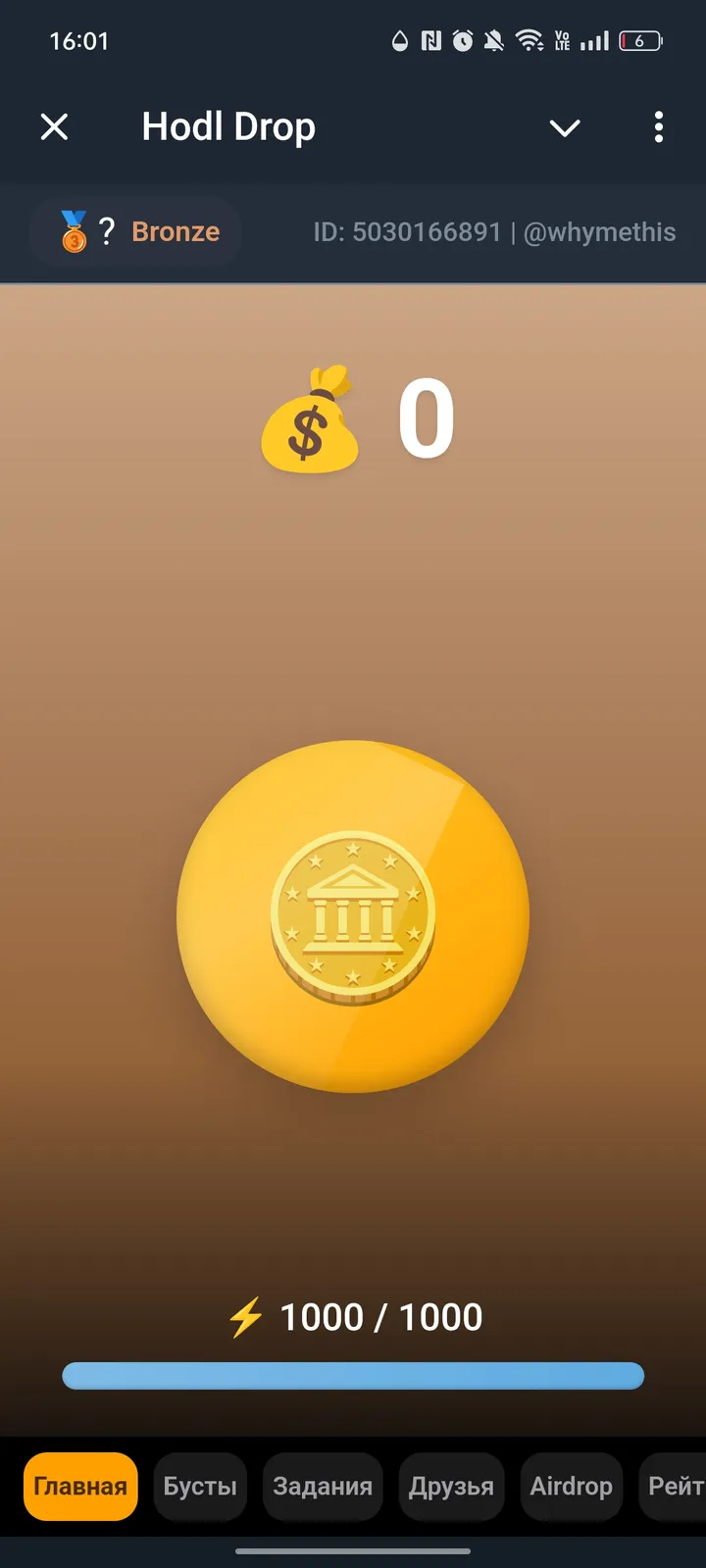Open the battery indicator in the status bar
This screenshot has width=706, height=1568.
(x=641, y=41)
